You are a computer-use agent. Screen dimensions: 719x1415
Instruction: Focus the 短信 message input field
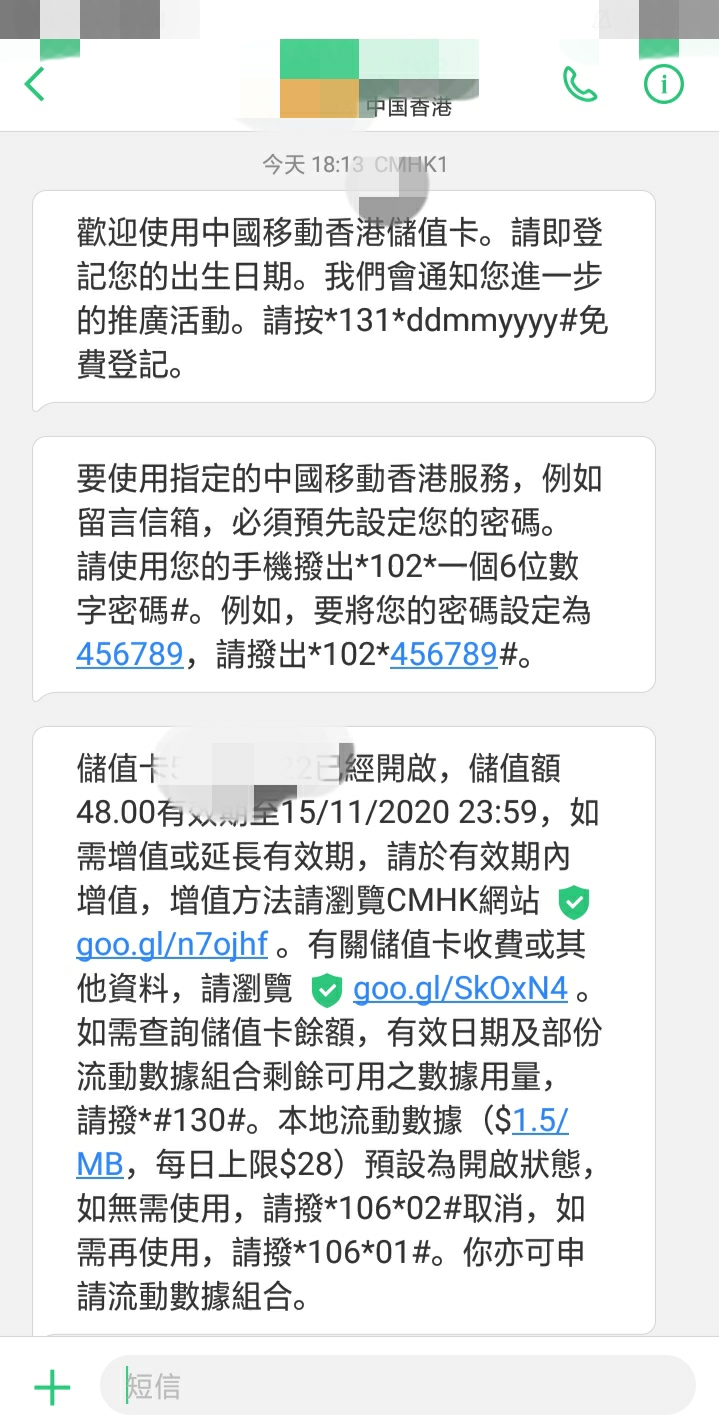point(400,1386)
